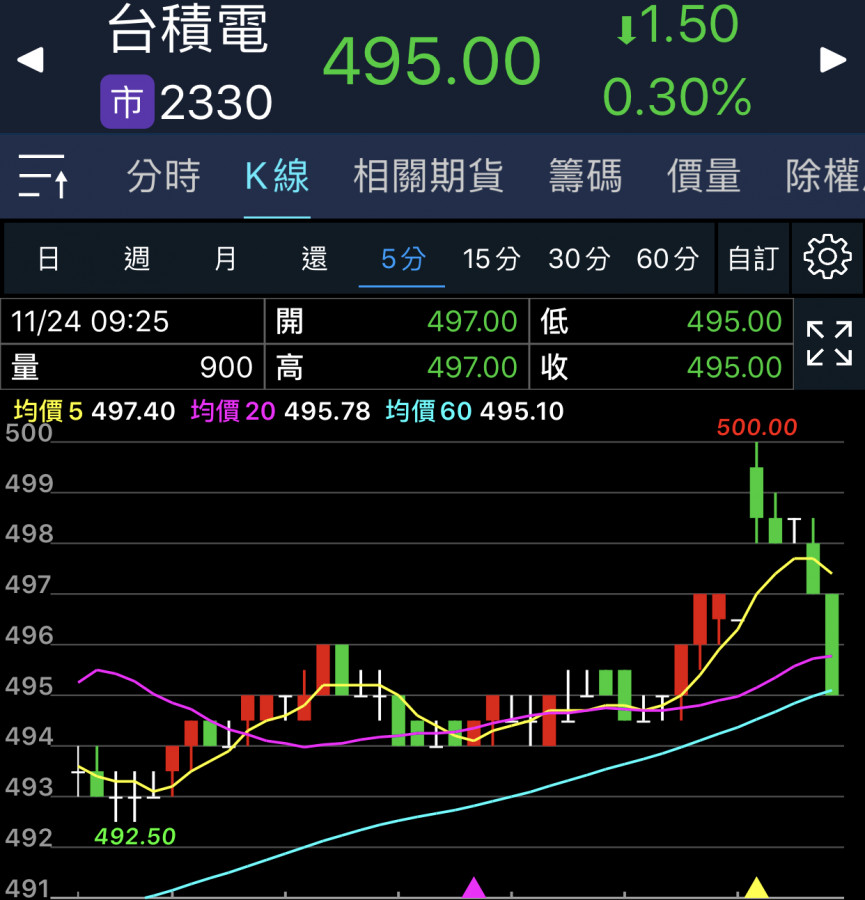The height and width of the screenshot is (900, 865).
Task: Select the 日 daily chart period
Action: click(x=48, y=259)
